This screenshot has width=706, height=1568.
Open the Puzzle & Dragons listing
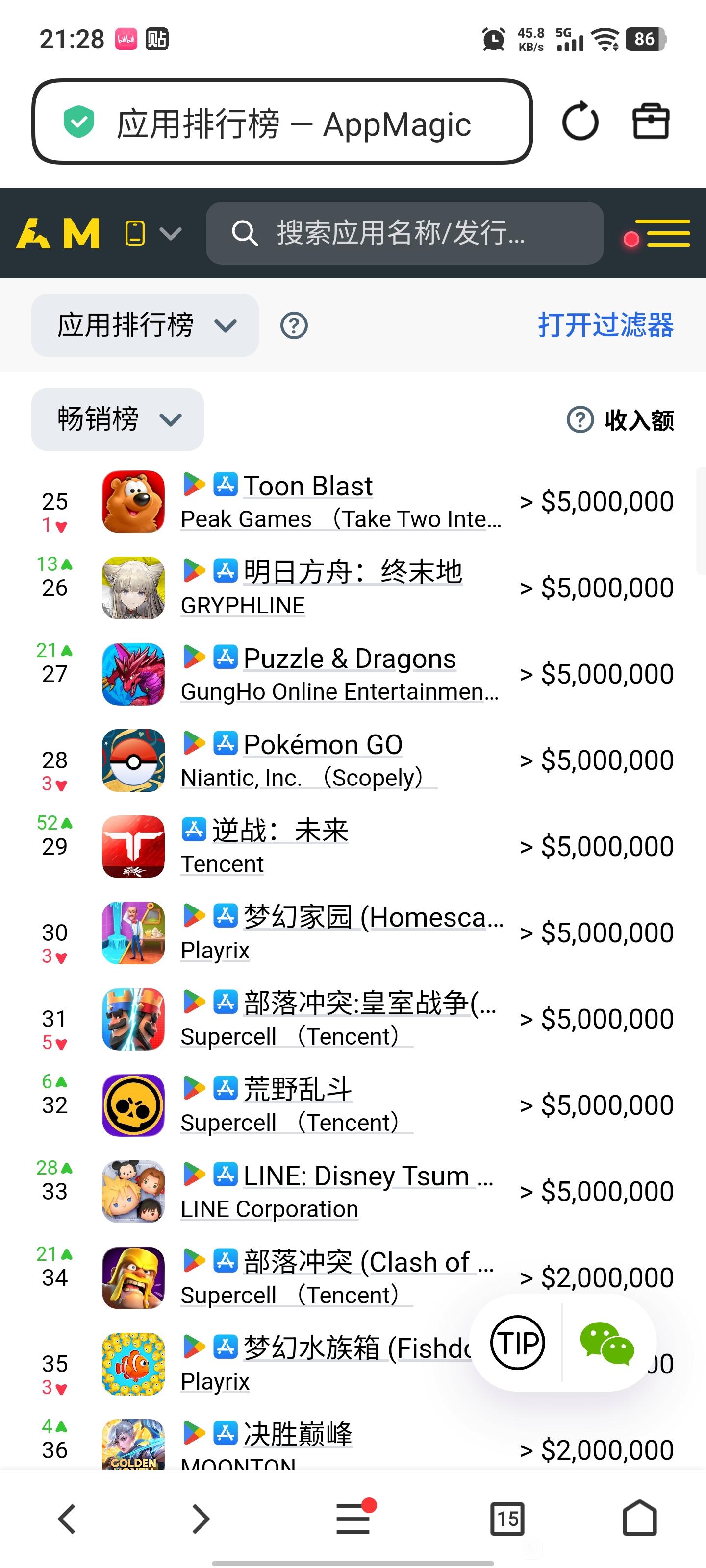pos(349,659)
